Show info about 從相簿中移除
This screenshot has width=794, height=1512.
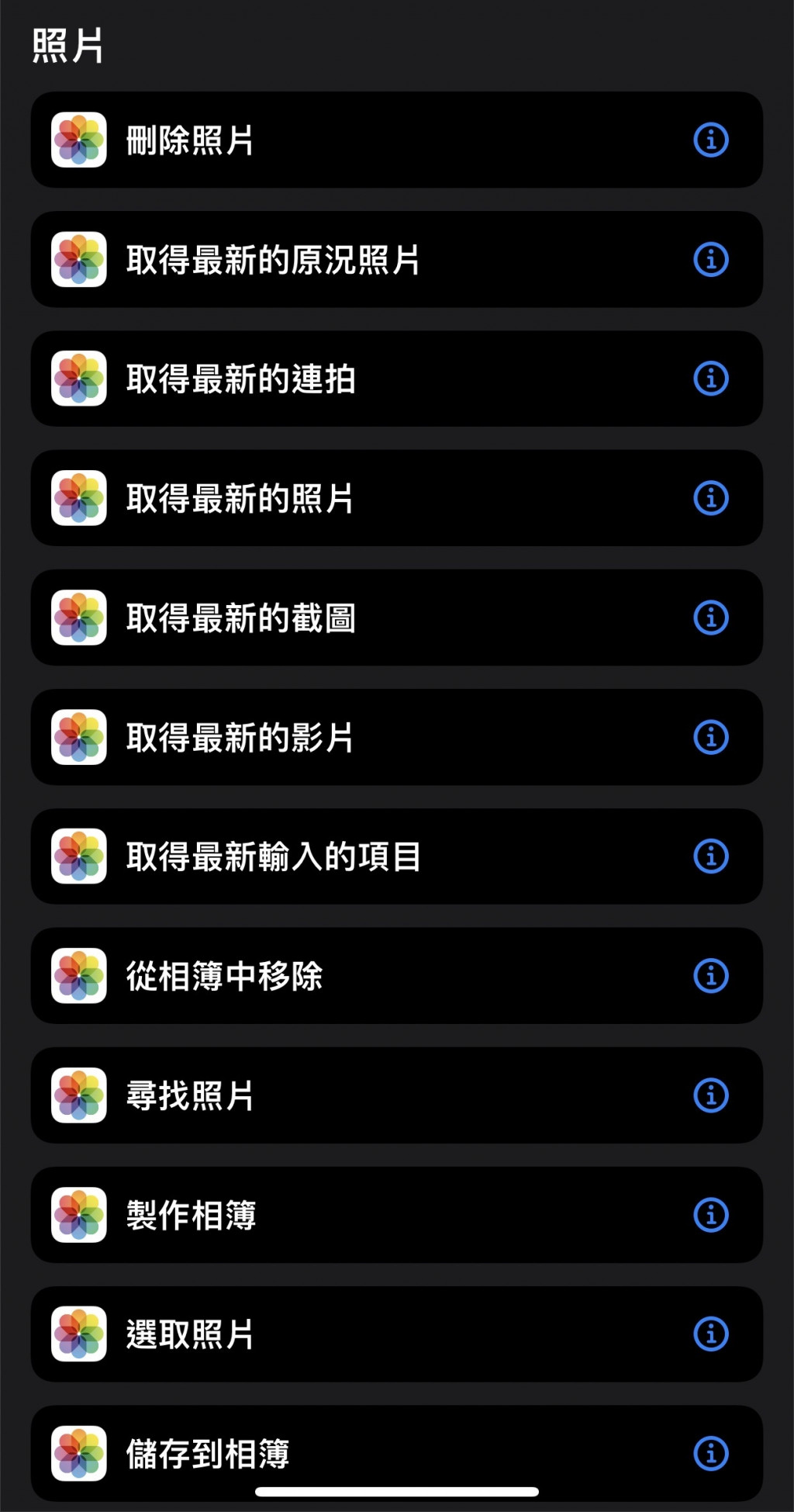coord(710,977)
